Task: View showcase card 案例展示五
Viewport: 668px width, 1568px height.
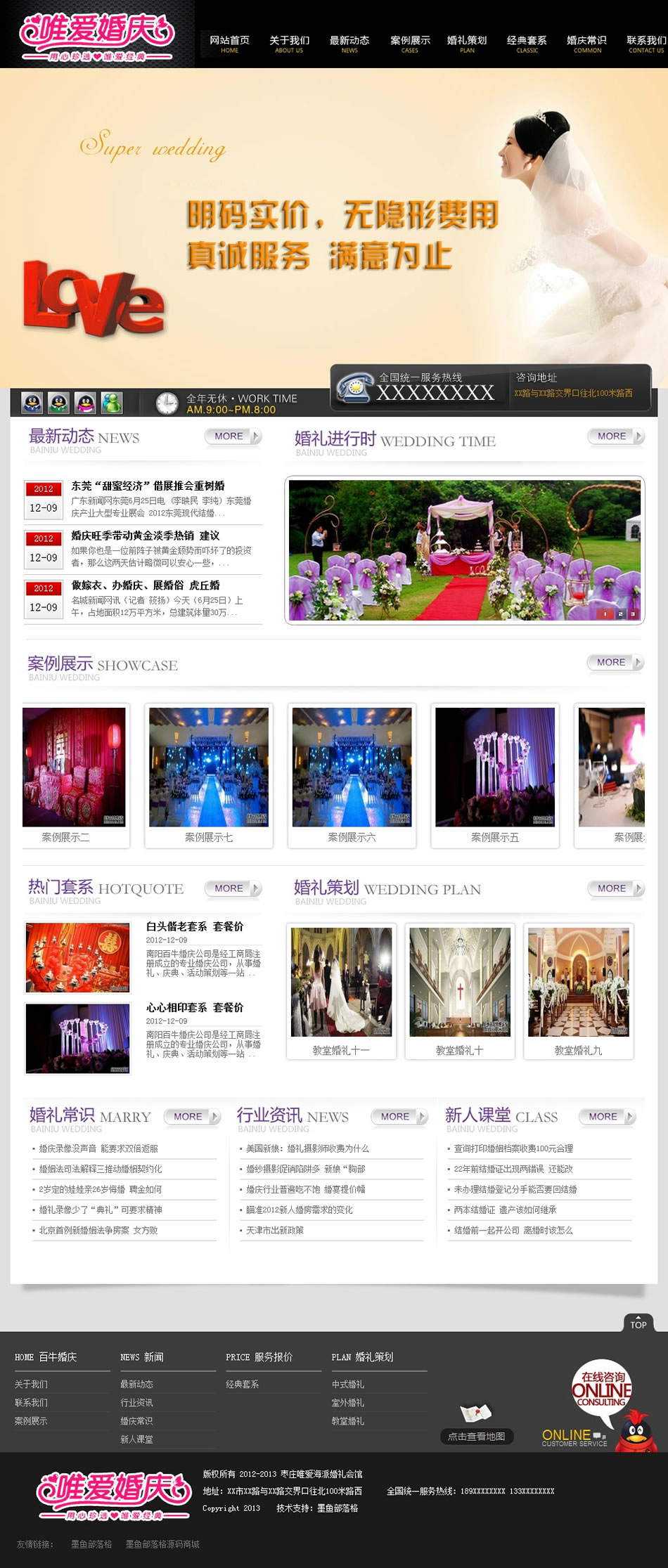Action: pos(495,775)
